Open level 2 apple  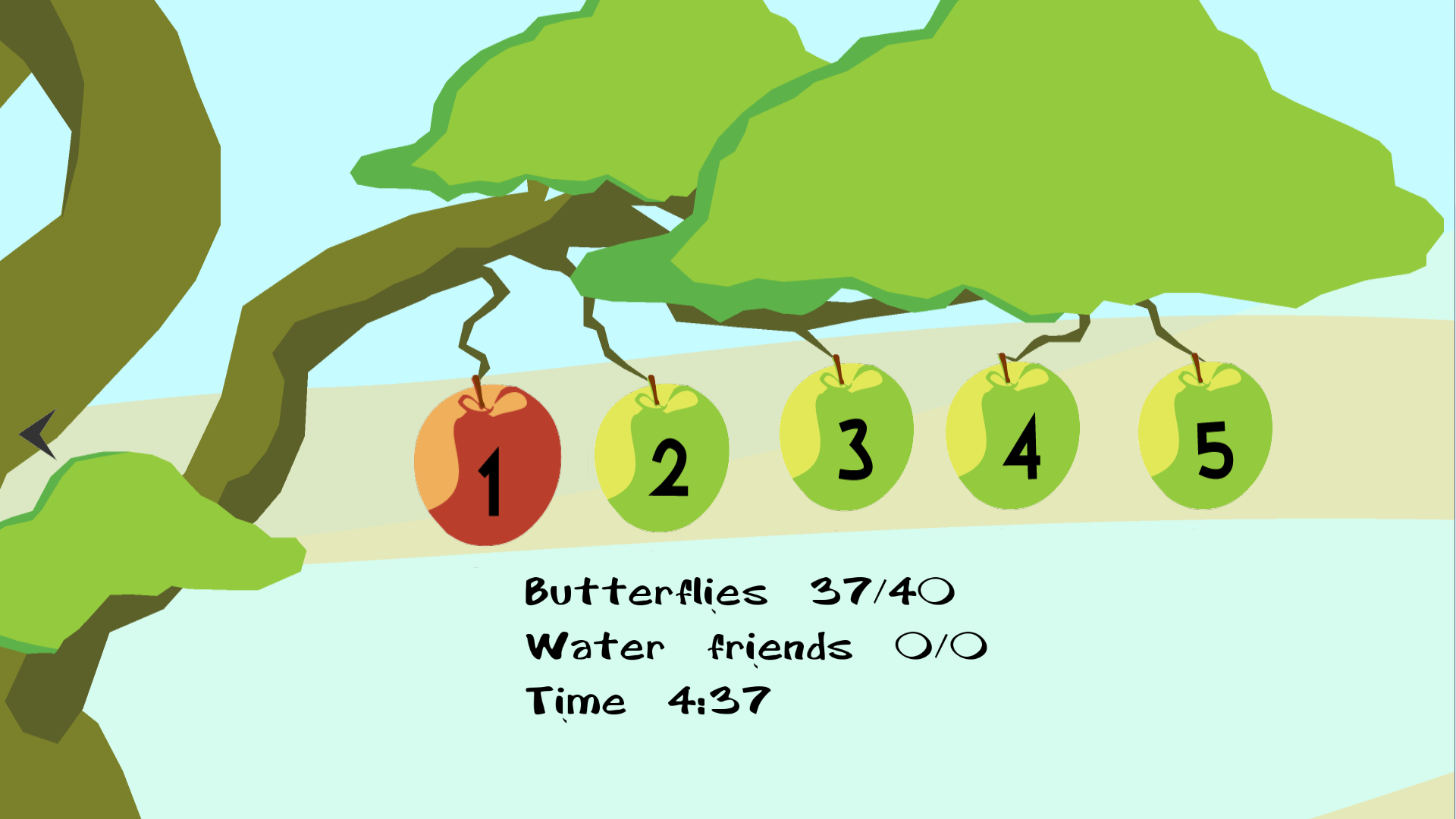(662, 459)
